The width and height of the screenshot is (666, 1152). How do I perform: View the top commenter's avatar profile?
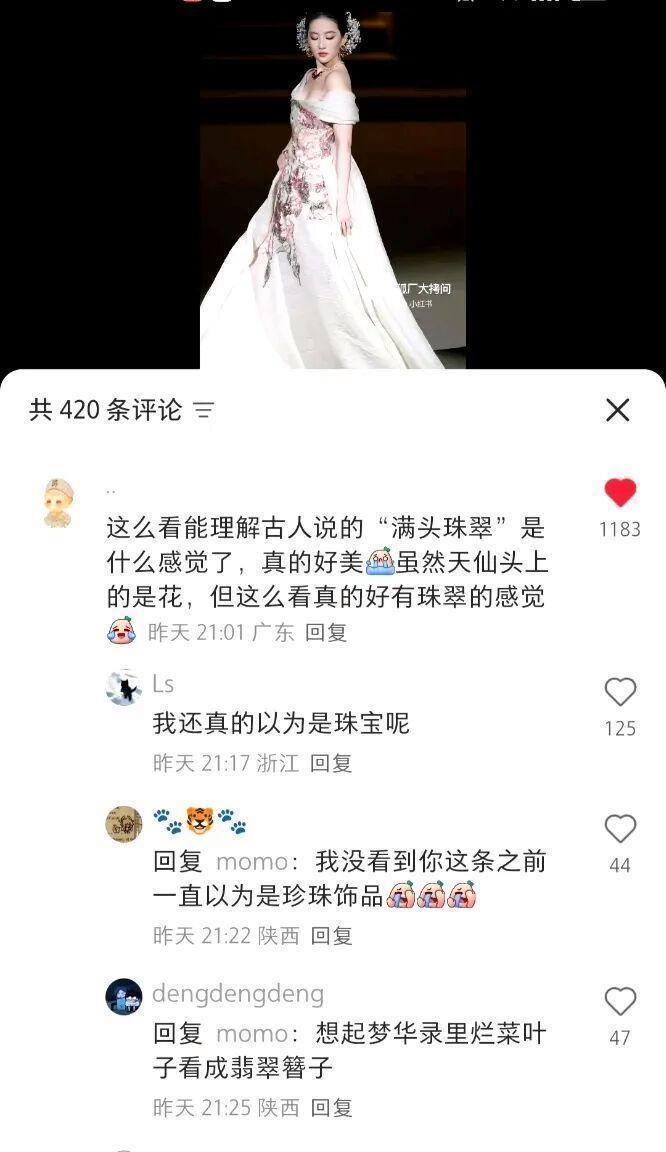tap(60, 501)
